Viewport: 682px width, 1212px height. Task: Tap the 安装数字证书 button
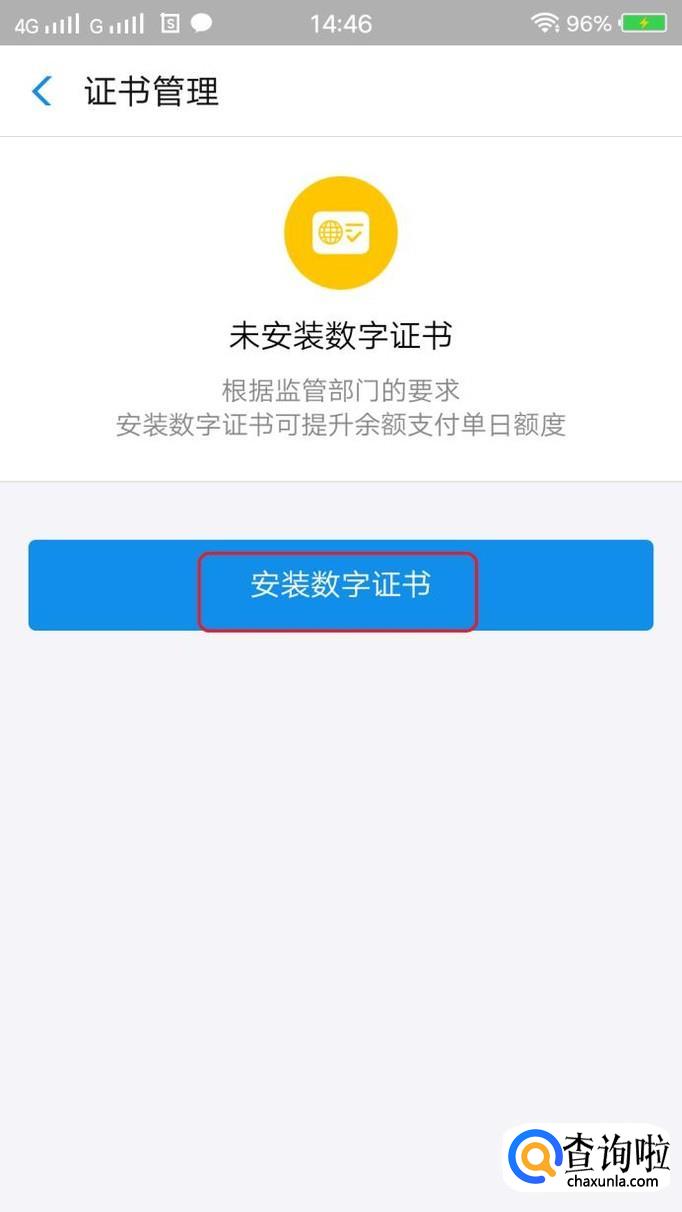340,585
